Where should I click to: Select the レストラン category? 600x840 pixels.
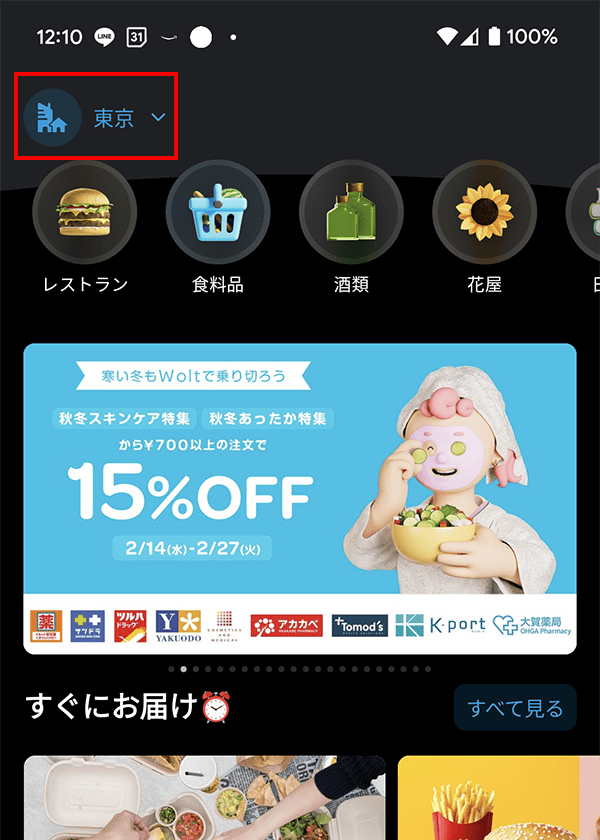(x=84, y=213)
